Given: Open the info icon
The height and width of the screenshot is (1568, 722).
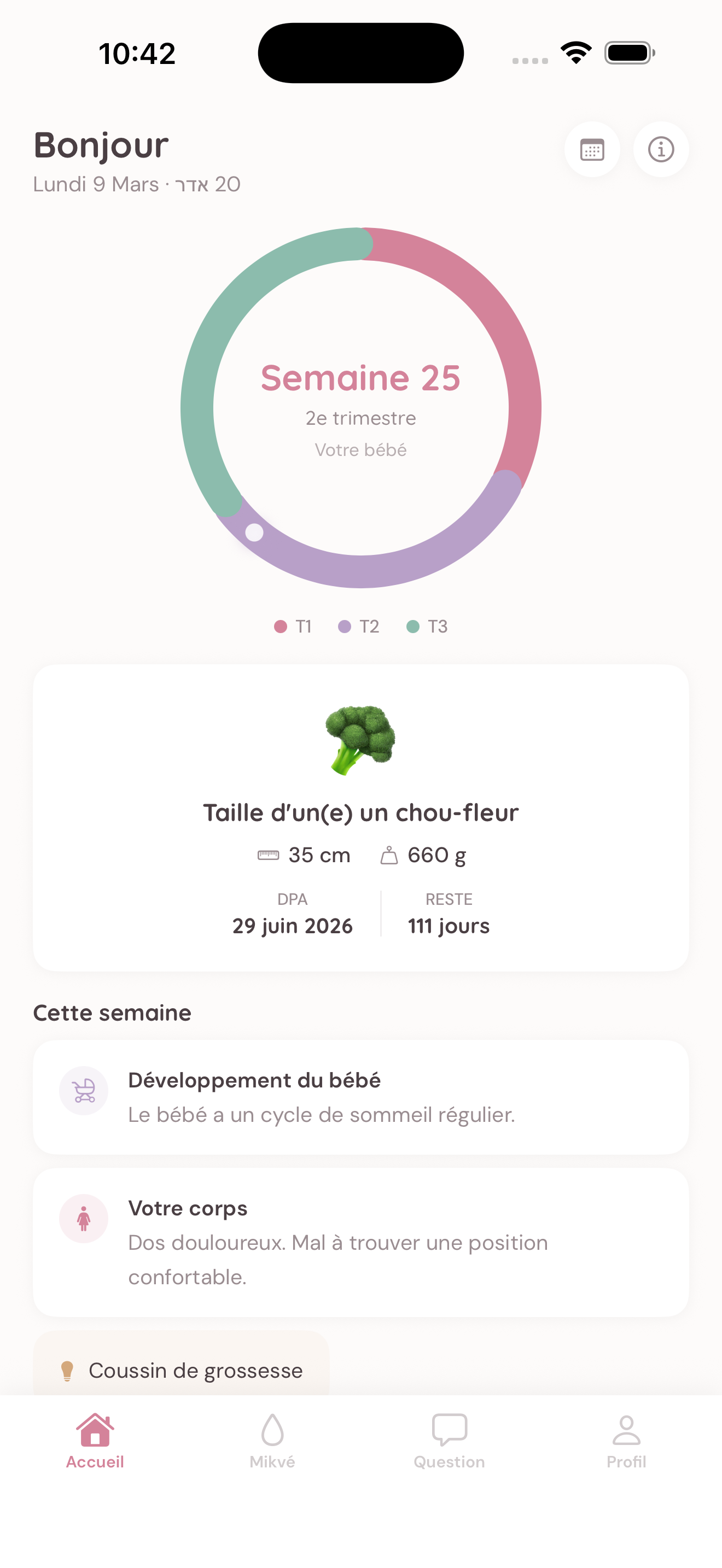Looking at the screenshot, I should pyautogui.click(x=661, y=150).
